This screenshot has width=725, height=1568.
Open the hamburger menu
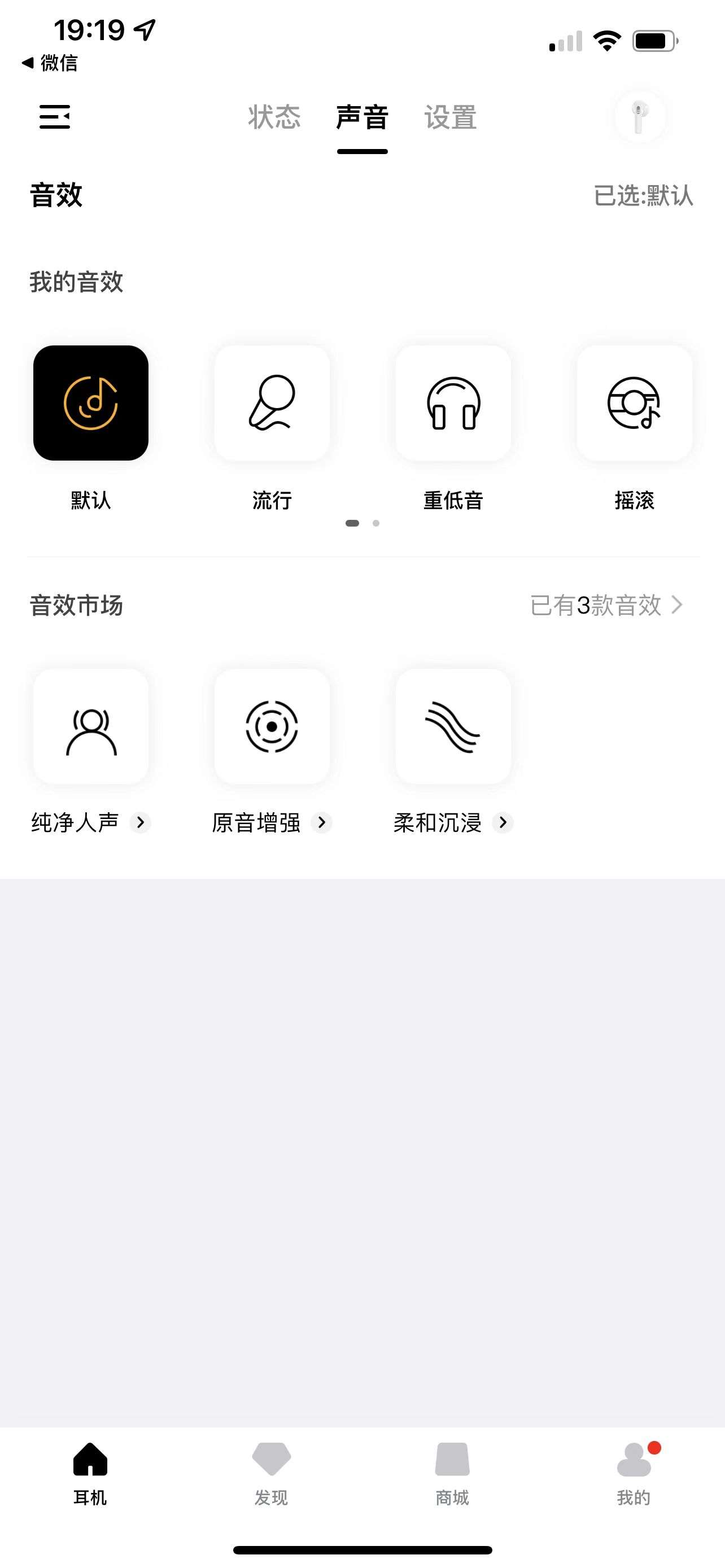[x=54, y=117]
